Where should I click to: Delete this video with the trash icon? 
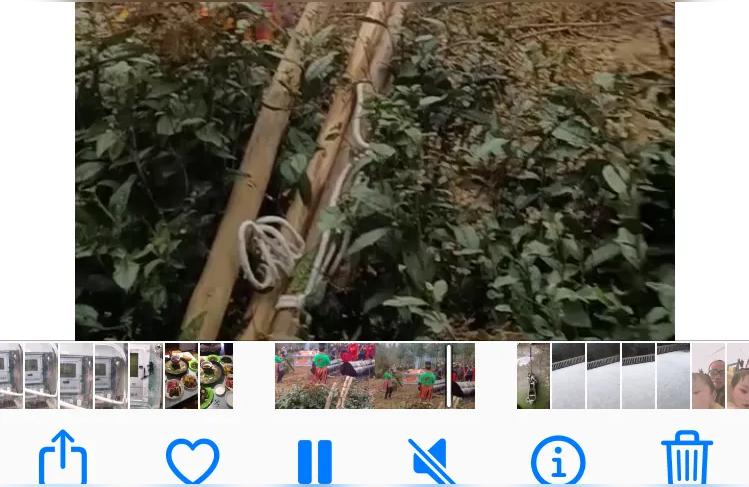click(687, 460)
